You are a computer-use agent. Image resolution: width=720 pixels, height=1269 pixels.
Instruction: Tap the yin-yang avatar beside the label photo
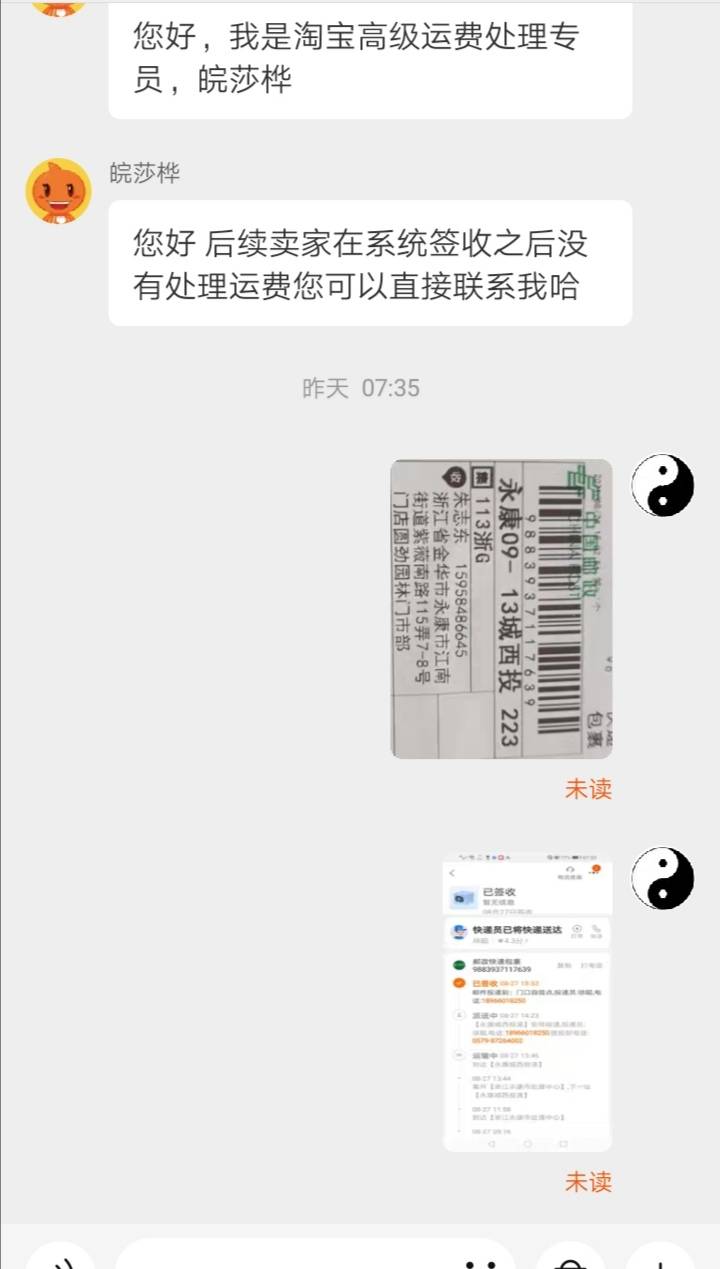pyautogui.click(x=662, y=485)
